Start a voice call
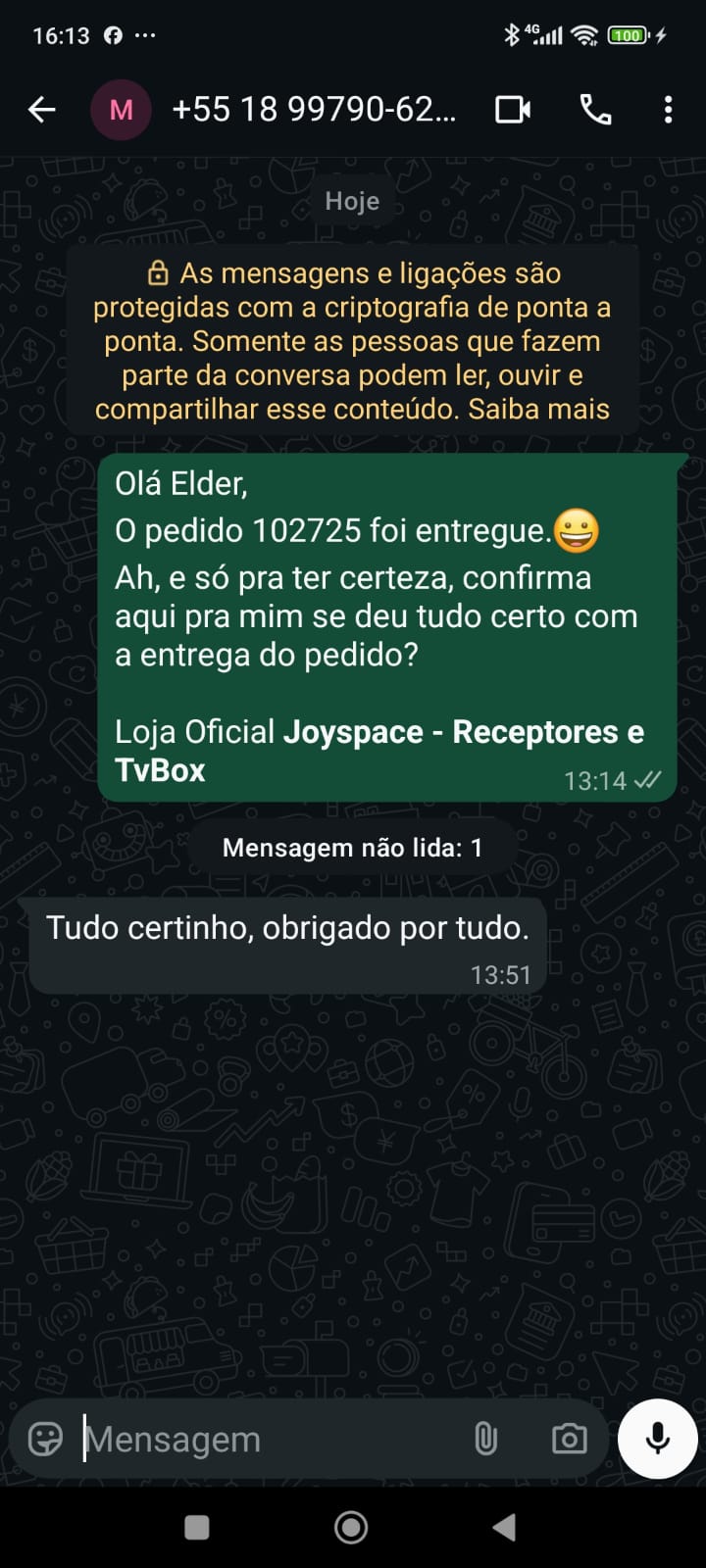The height and width of the screenshot is (1568, 706). pyautogui.click(x=595, y=110)
